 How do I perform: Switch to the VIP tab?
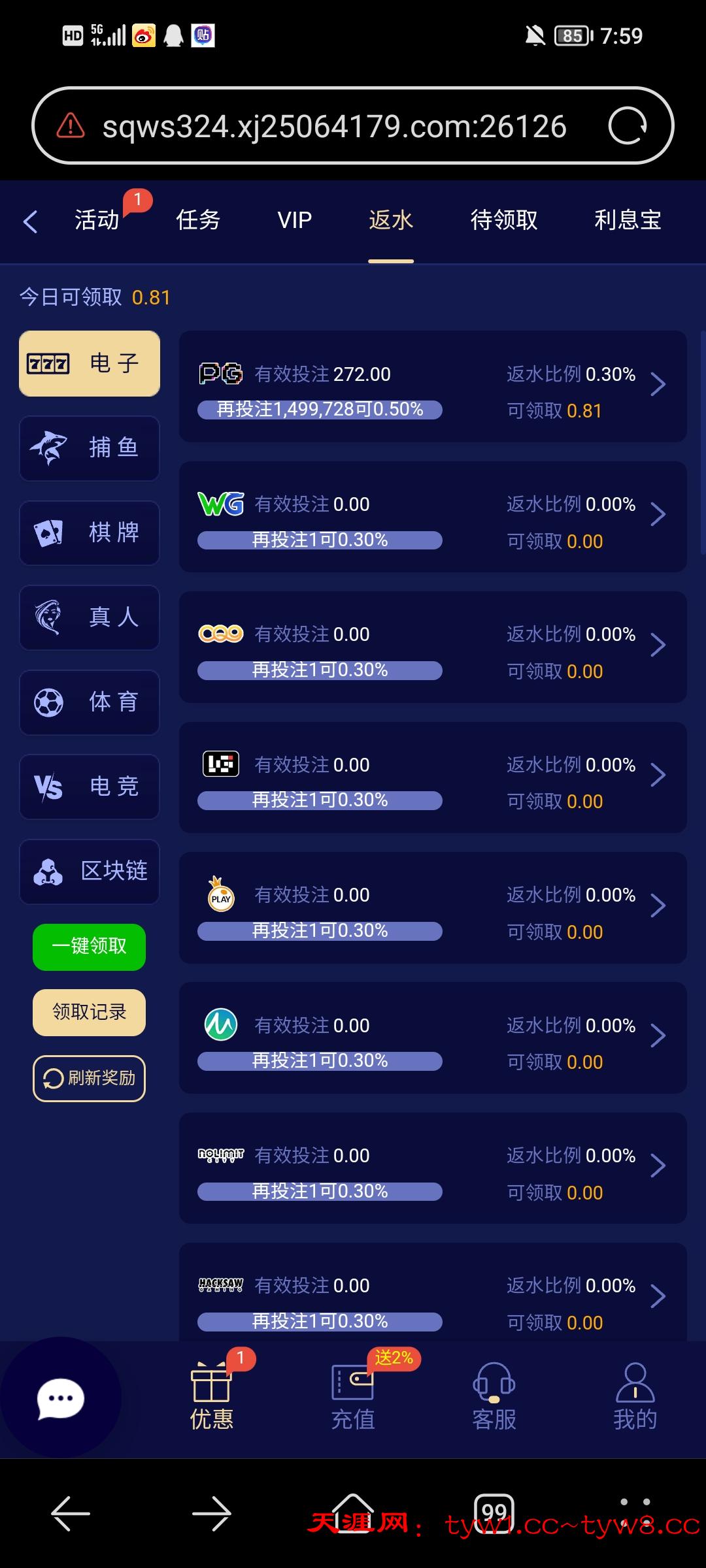tap(295, 220)
